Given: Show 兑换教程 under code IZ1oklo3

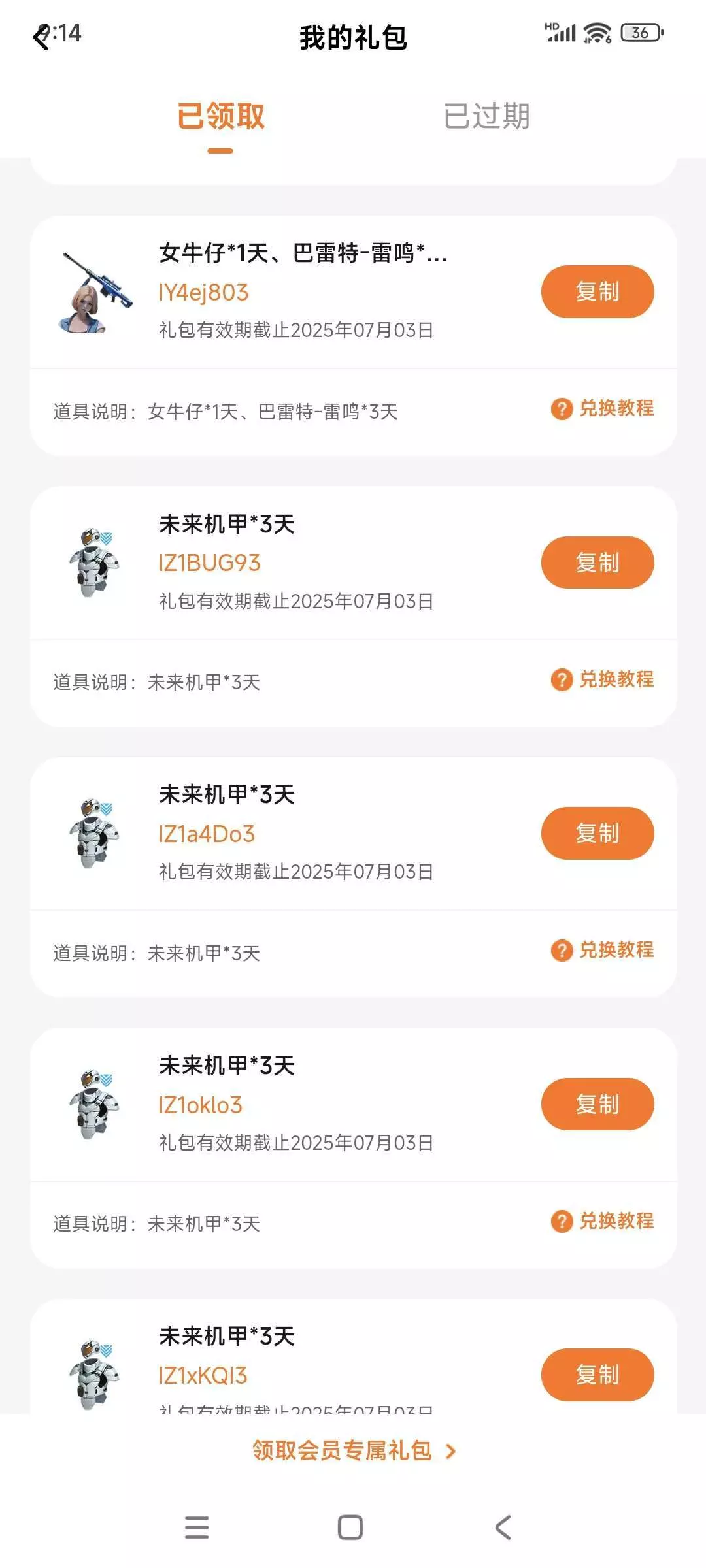Looking at the screenshot, I should click(603, 1220).
